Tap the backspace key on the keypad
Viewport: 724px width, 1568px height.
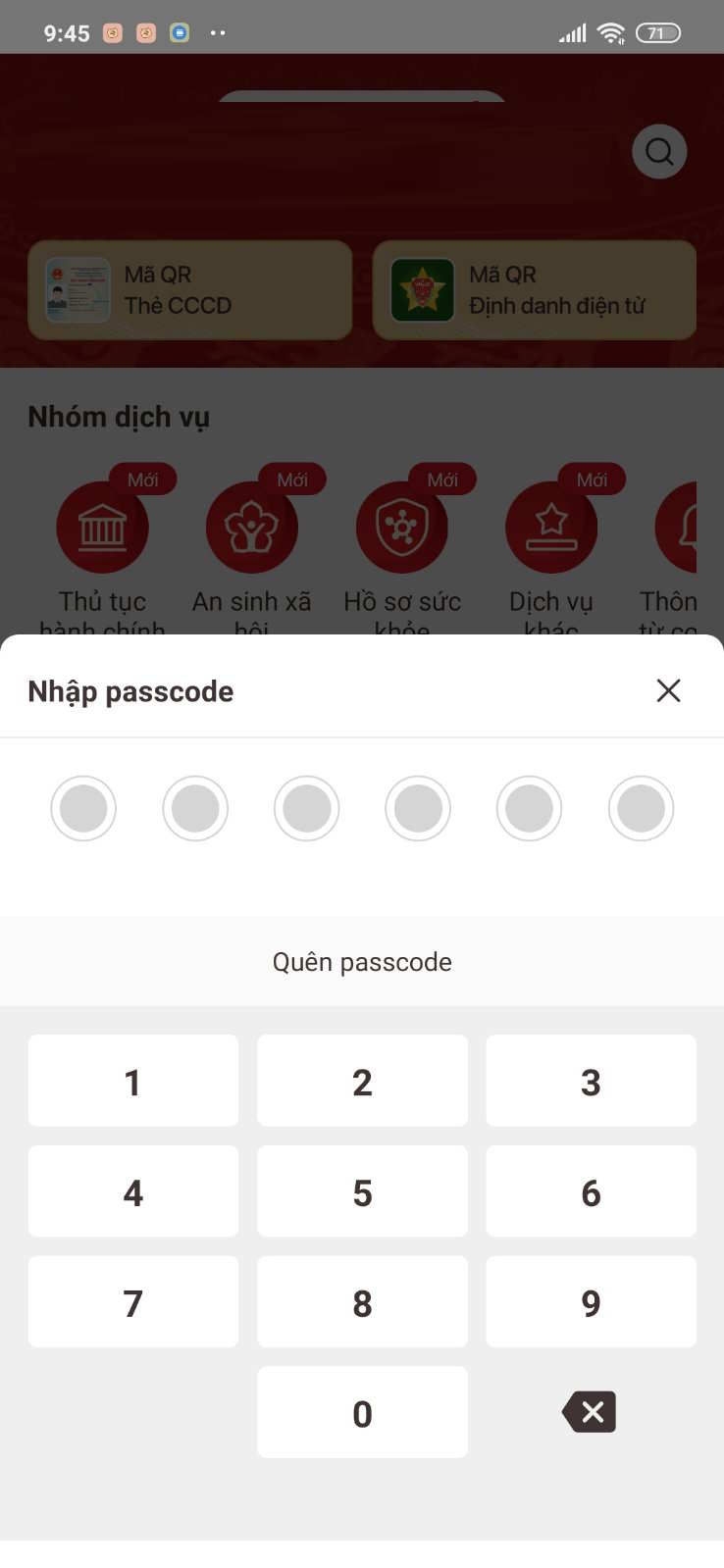pyautogui.click(x=590, y=1412)
